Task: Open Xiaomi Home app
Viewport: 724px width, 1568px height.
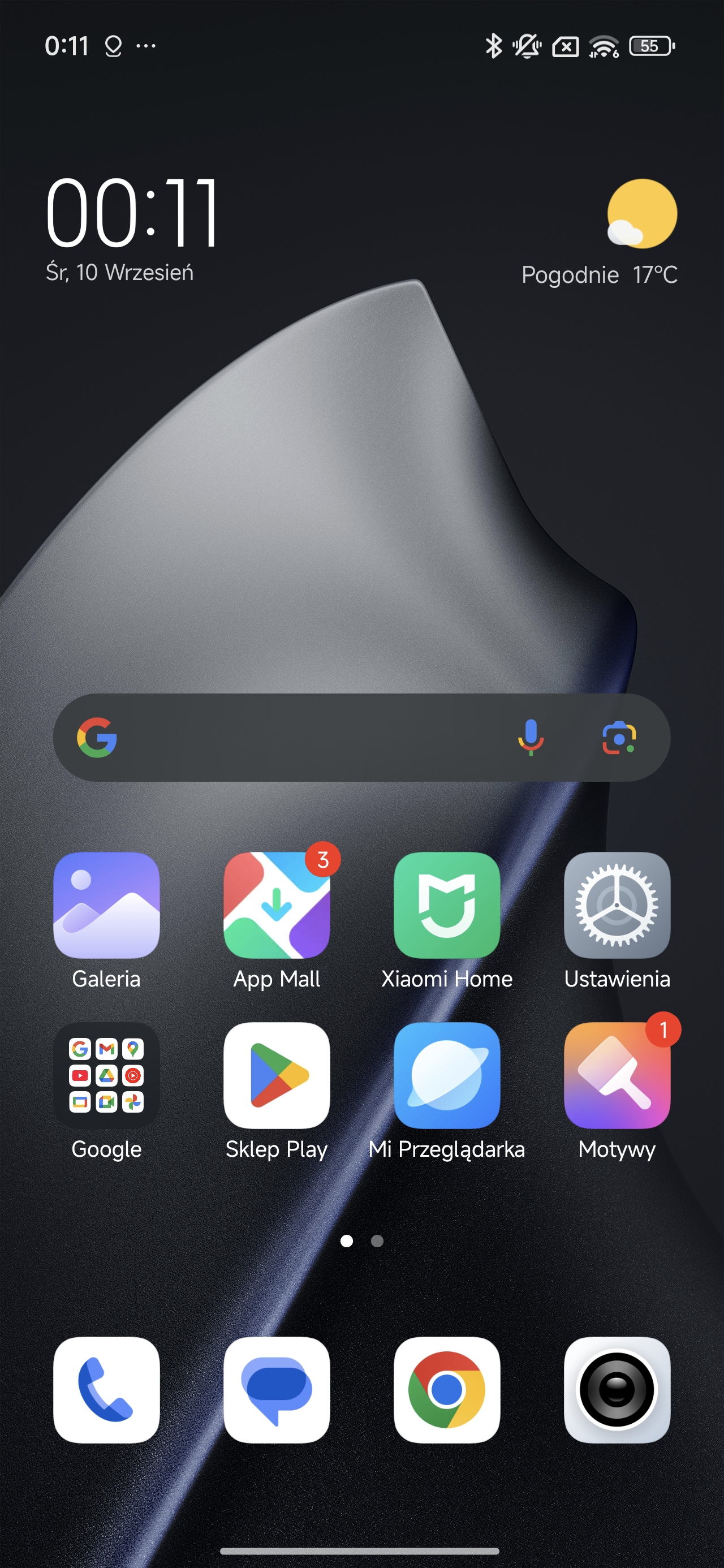Action: pyautogui.click(x=446, y=905)
